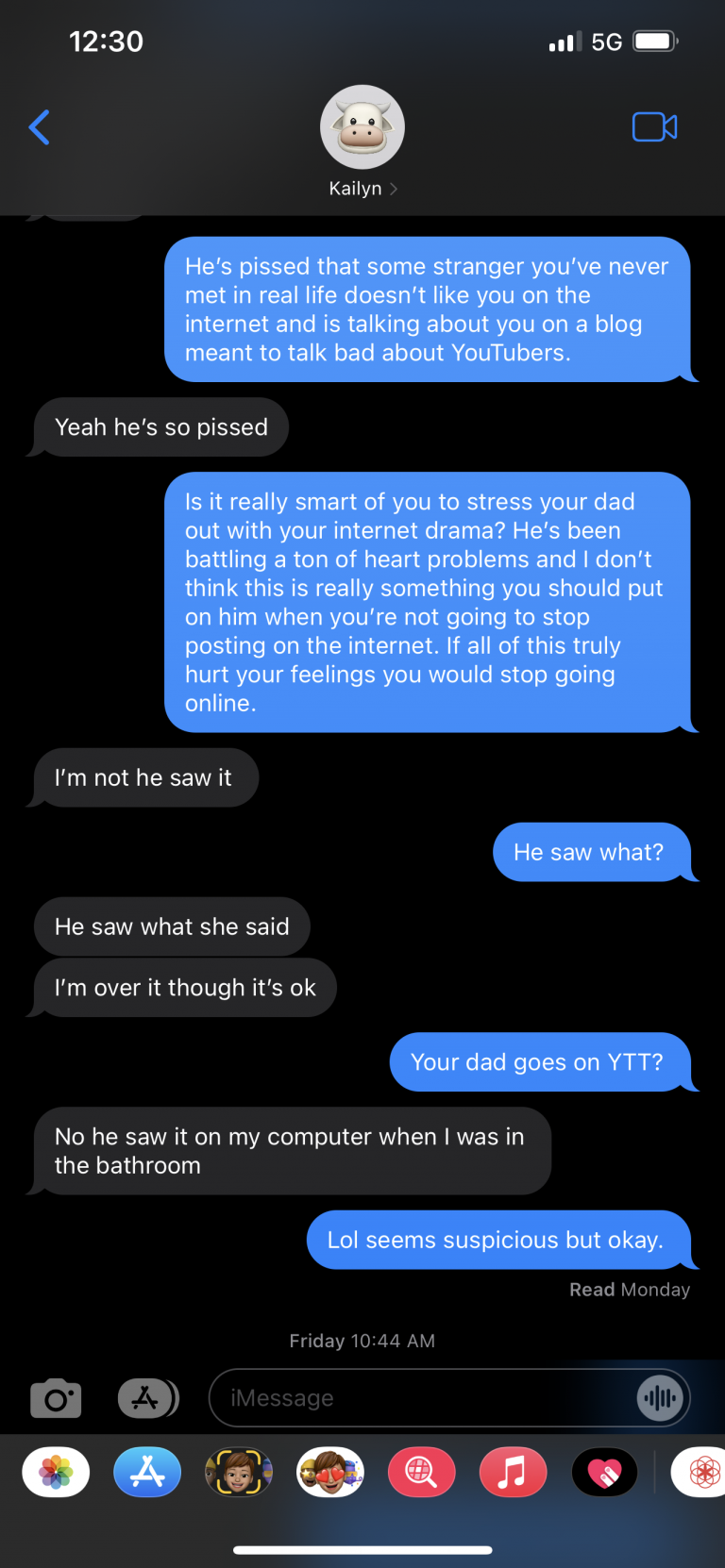
Task: Open the camera to attach a photo
Action: click(x=56, y=1397)
